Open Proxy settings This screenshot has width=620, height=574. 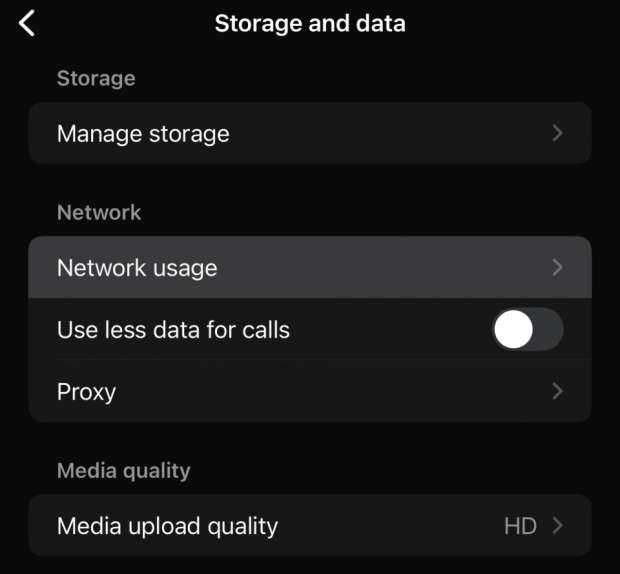[x=309, y=391]
